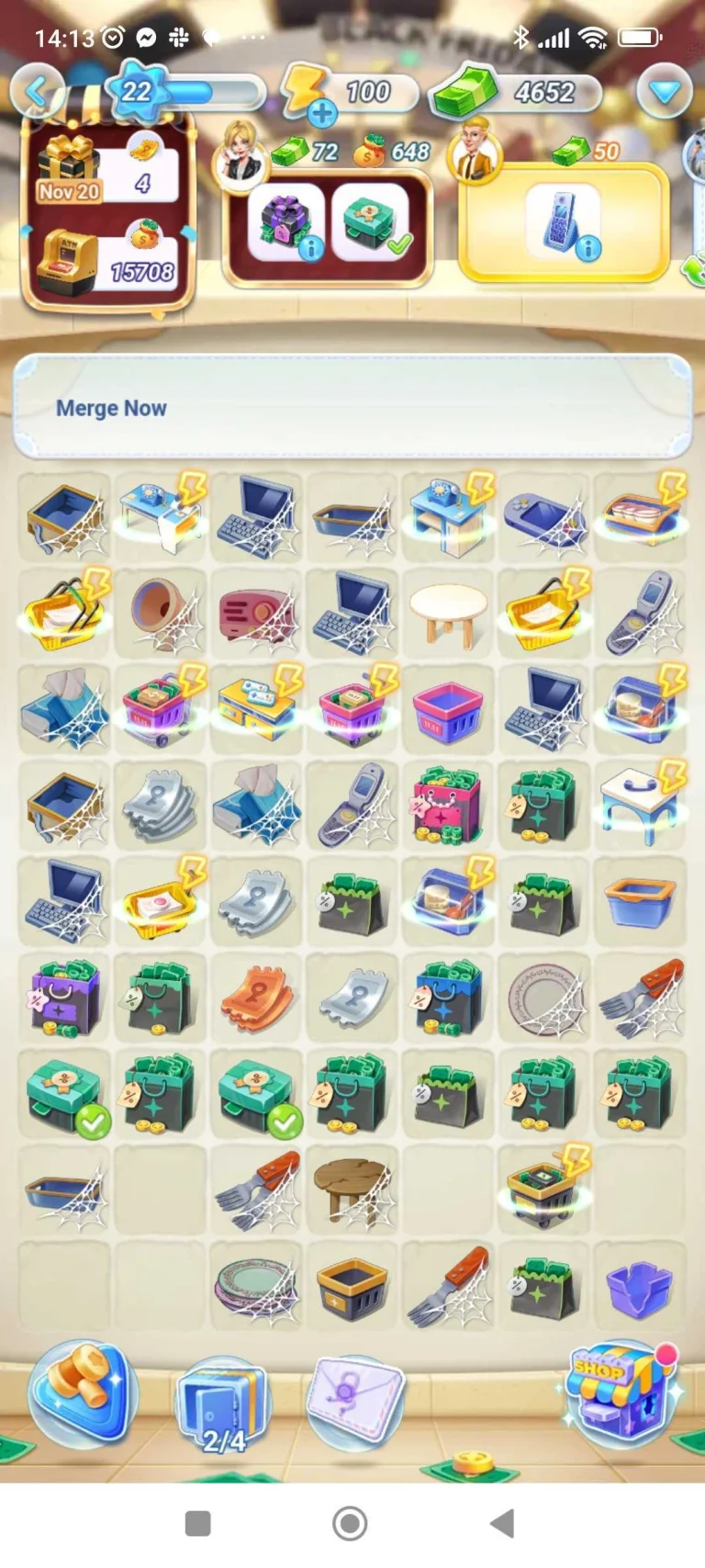Tap the system back button
The height and width of the screenshot is (1568, 705).
pos(502,1524)
